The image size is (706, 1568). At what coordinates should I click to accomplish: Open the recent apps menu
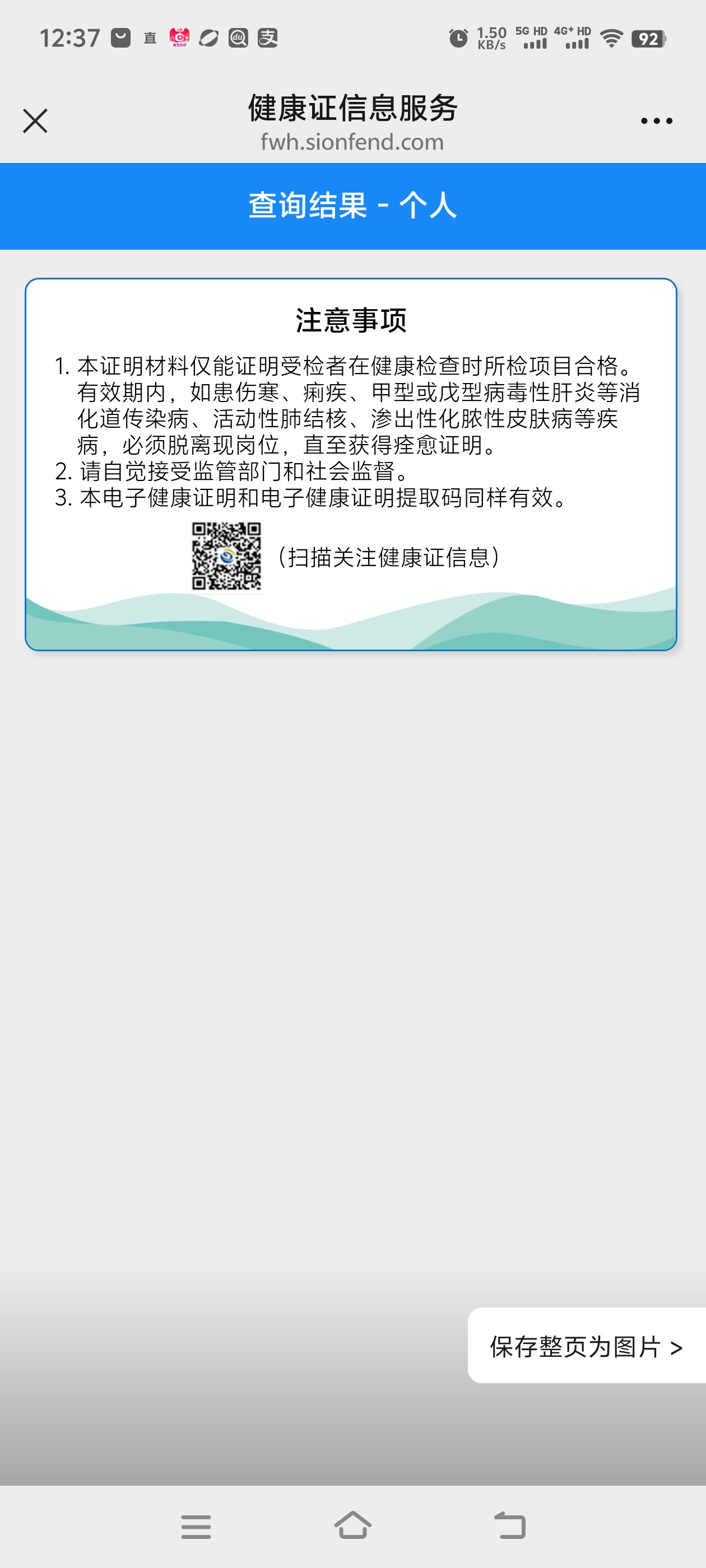pos(196,1527)
